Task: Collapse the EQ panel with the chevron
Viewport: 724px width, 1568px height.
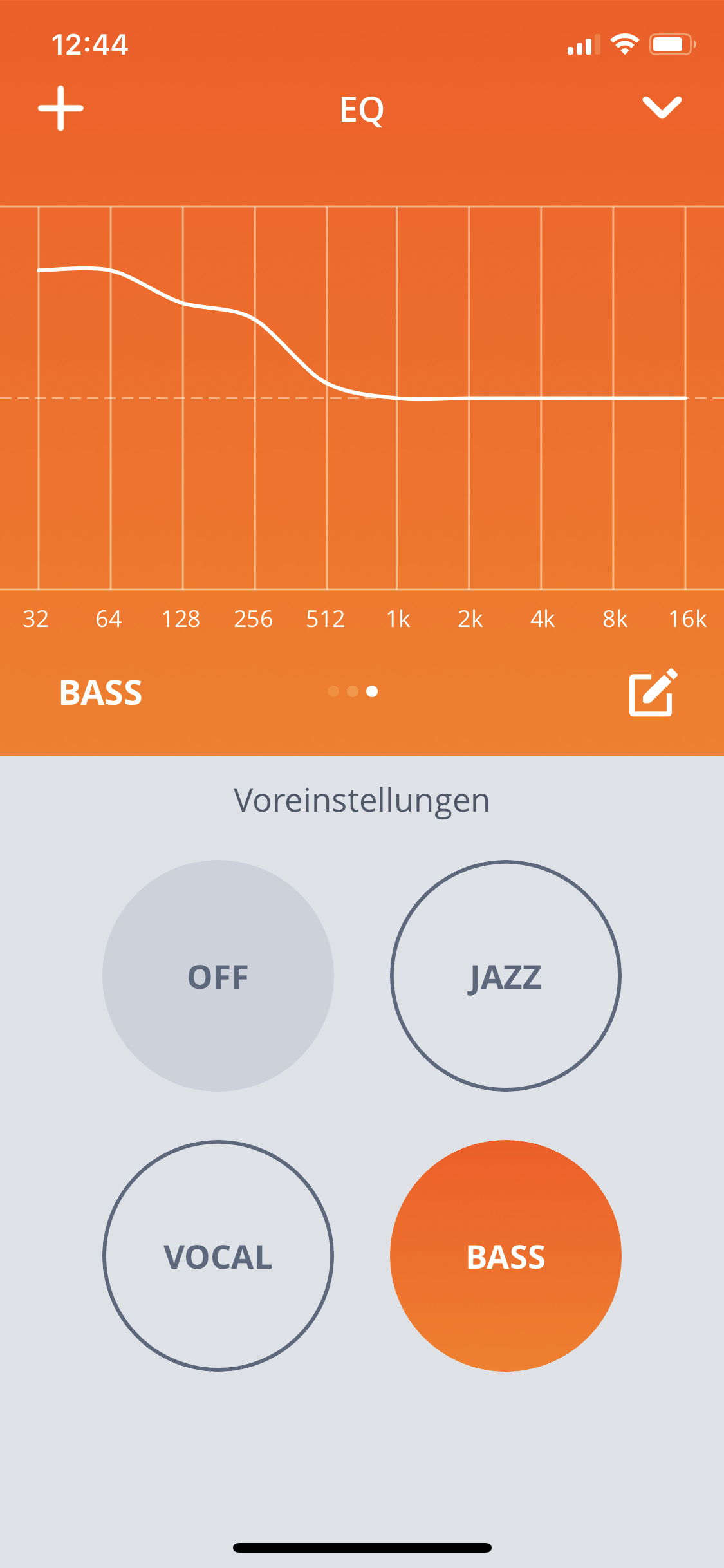Action: coord(662,107)
